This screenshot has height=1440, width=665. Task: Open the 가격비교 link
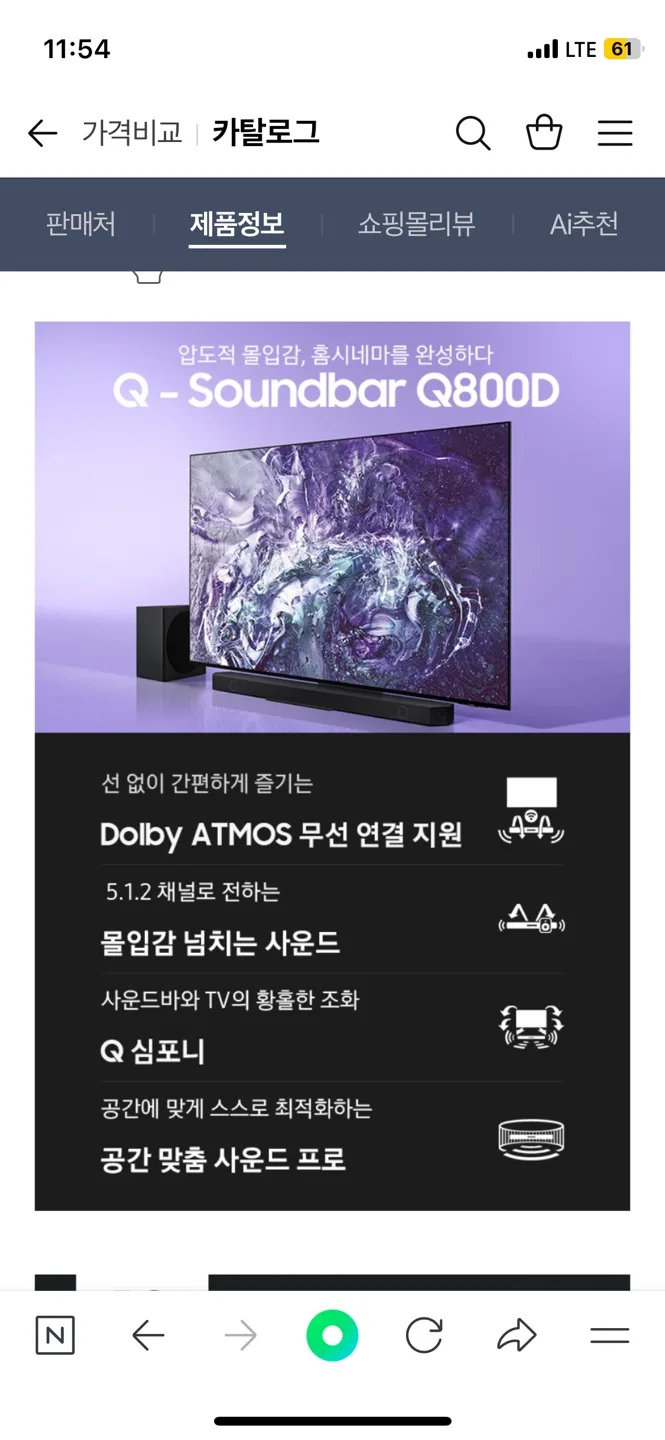click(132, 133)
